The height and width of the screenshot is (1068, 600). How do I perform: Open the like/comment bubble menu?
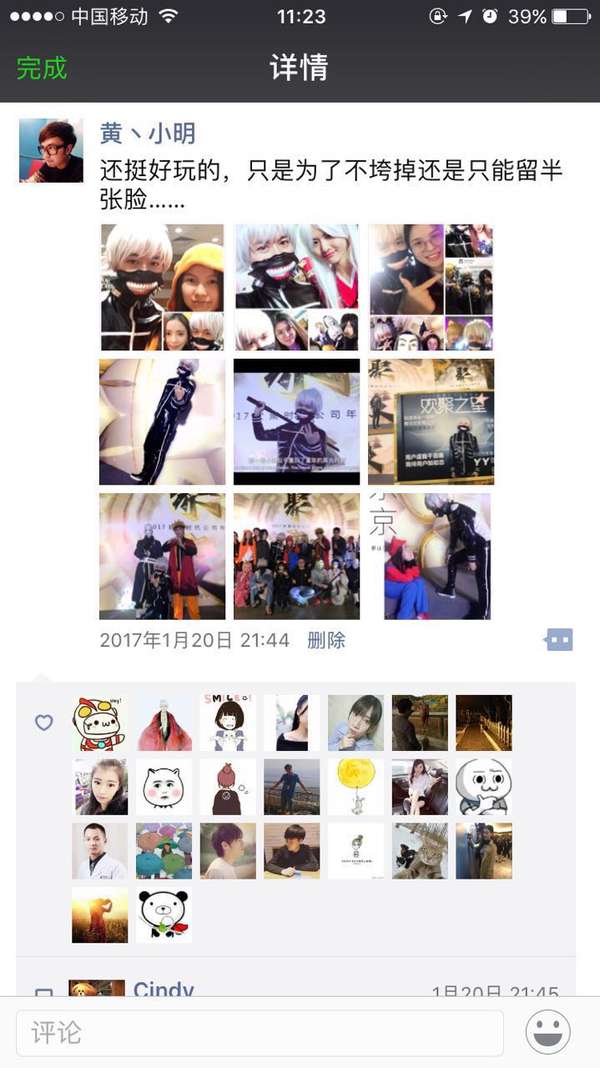tap(558, 640)
